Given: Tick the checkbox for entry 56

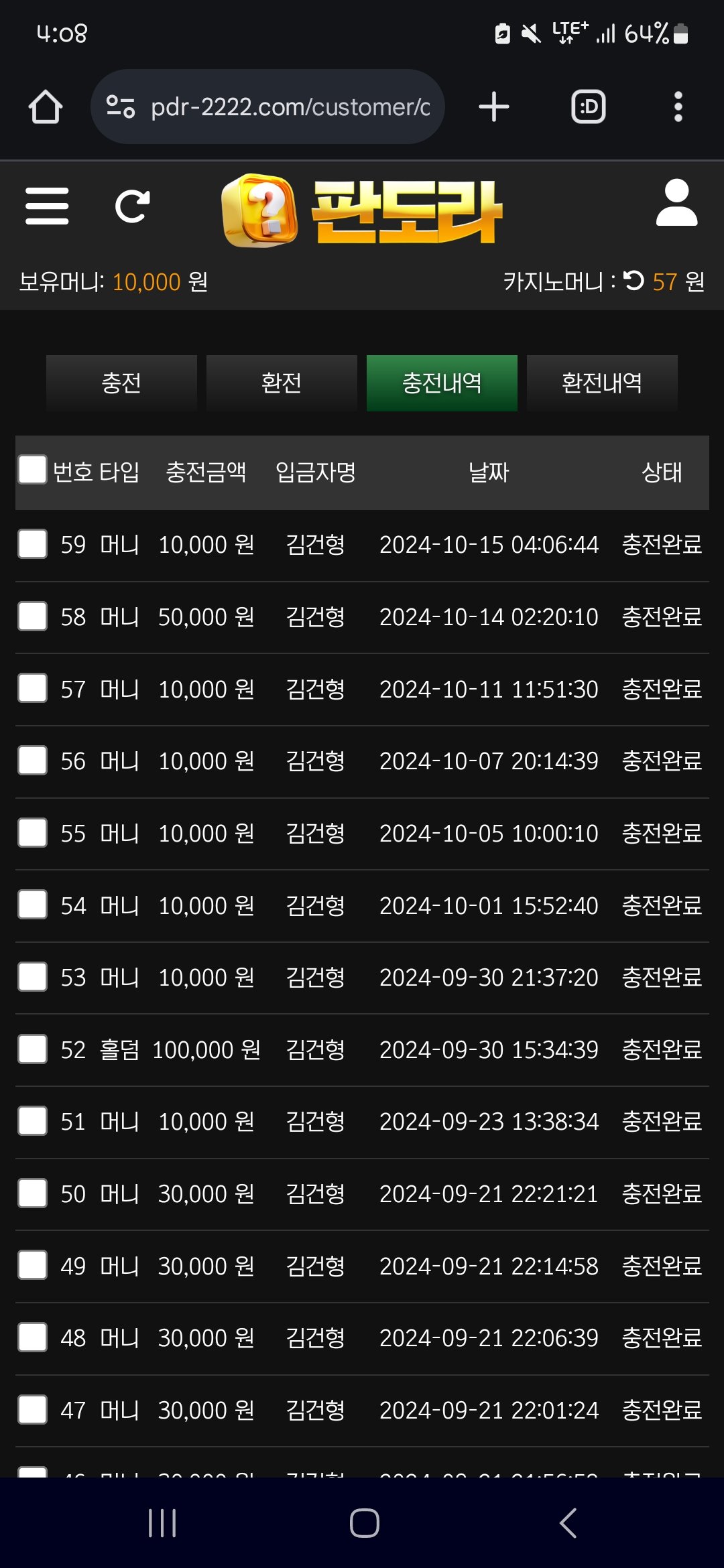Looking at the screenshot, I should (x=32, y=761).
